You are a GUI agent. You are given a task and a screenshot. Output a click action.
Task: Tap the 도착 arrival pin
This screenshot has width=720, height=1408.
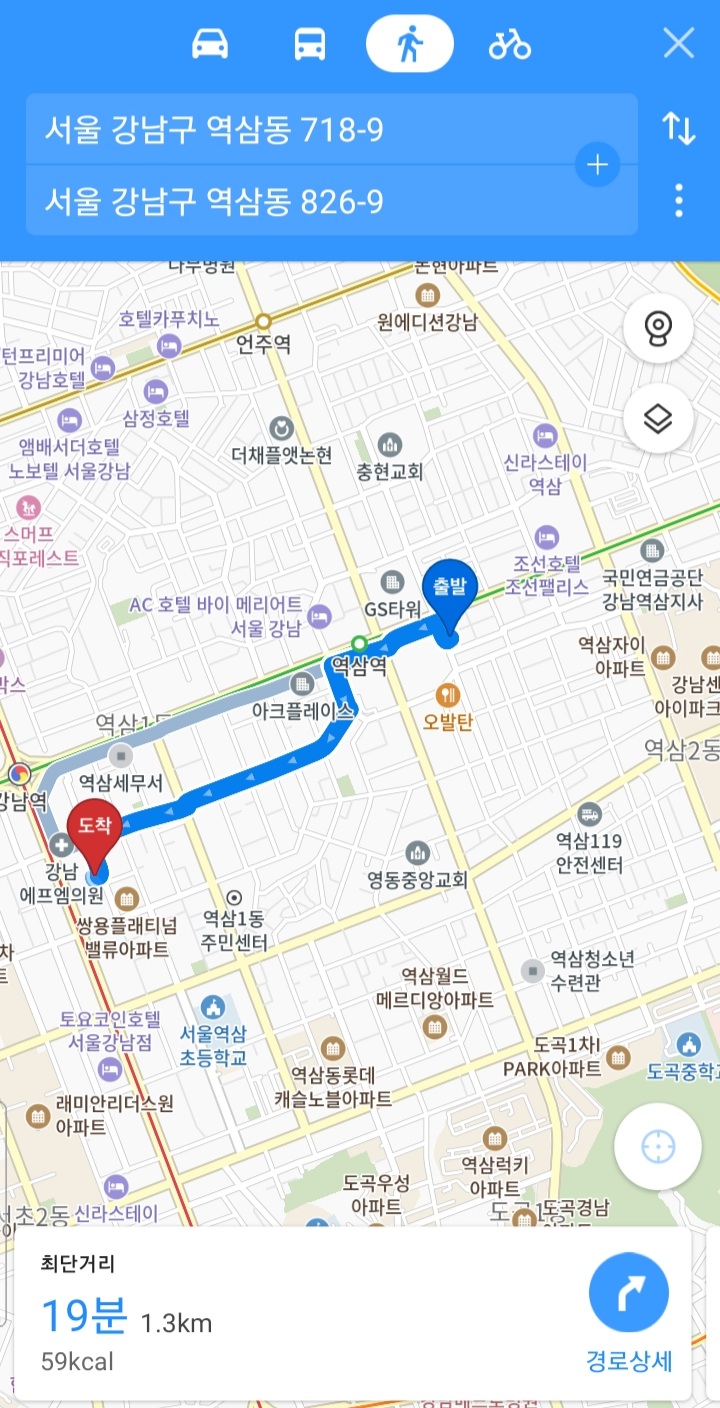click(94, 829)
